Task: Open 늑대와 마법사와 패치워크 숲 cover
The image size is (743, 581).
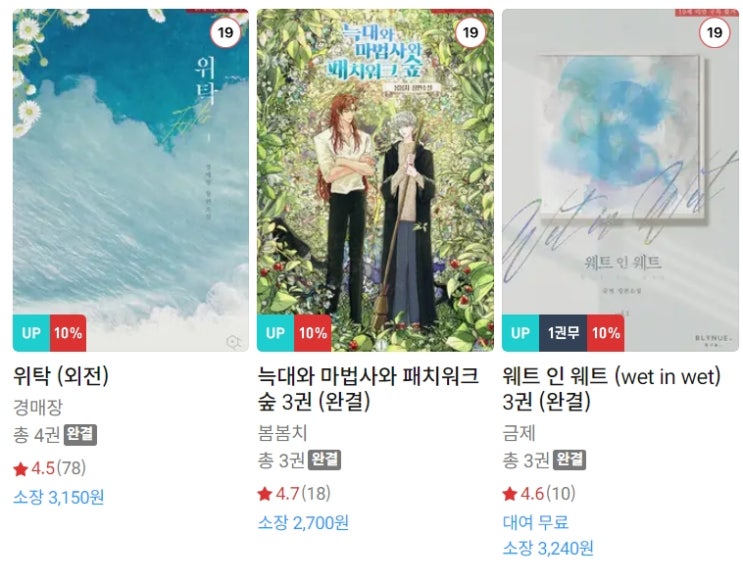Action: pos(375,180)
